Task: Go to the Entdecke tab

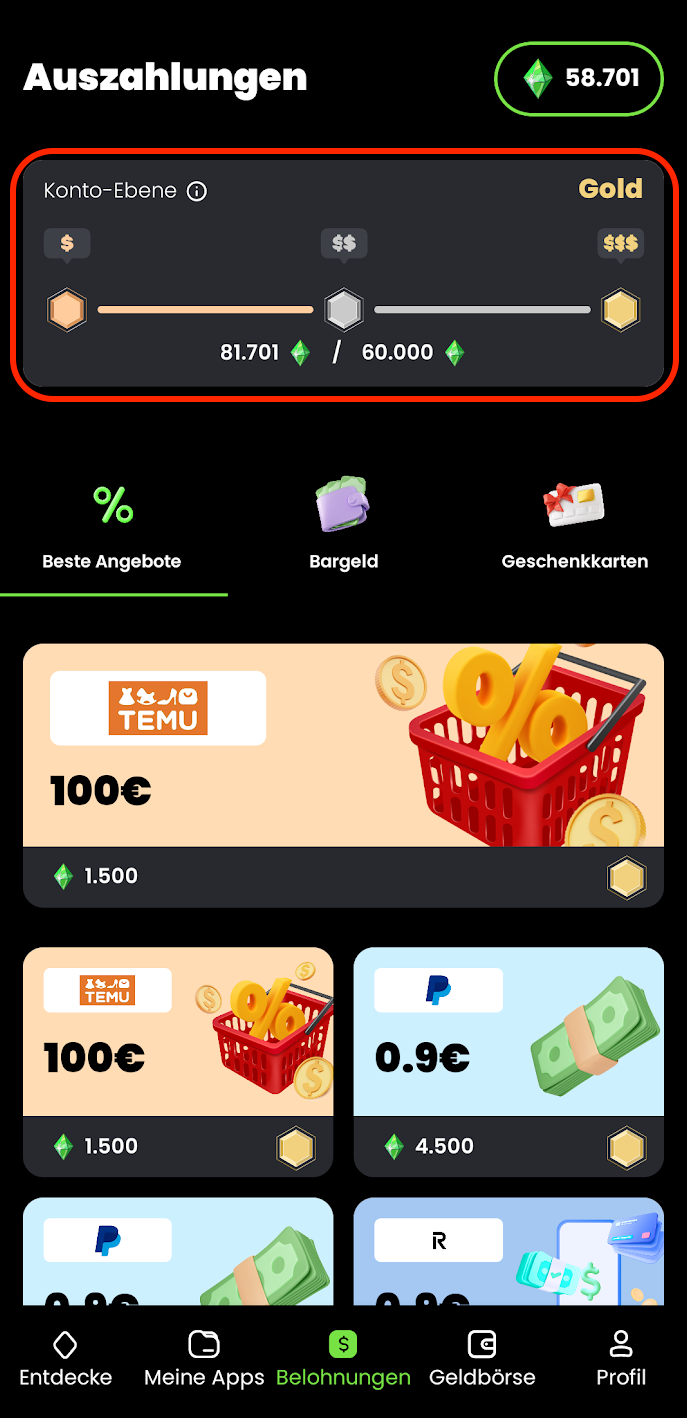Action: point(66,1359)
